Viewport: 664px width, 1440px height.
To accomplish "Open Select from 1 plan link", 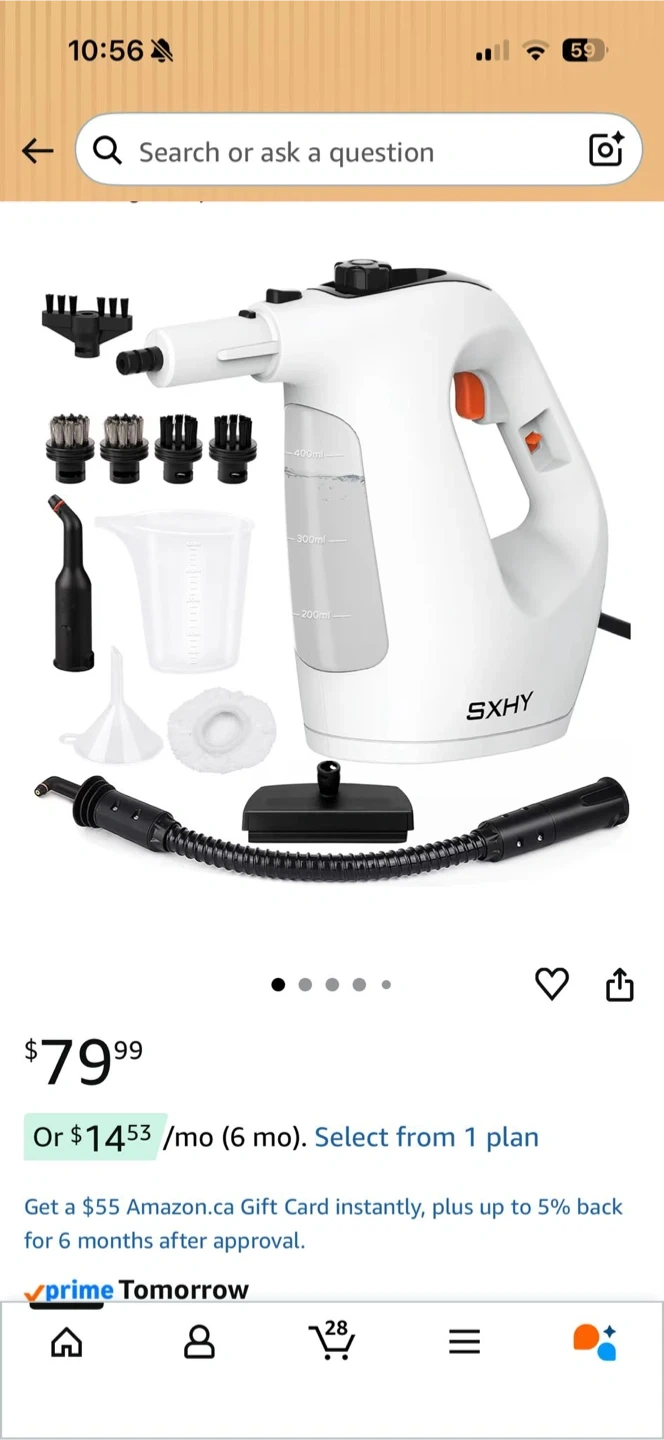I will coord(426,1138).
